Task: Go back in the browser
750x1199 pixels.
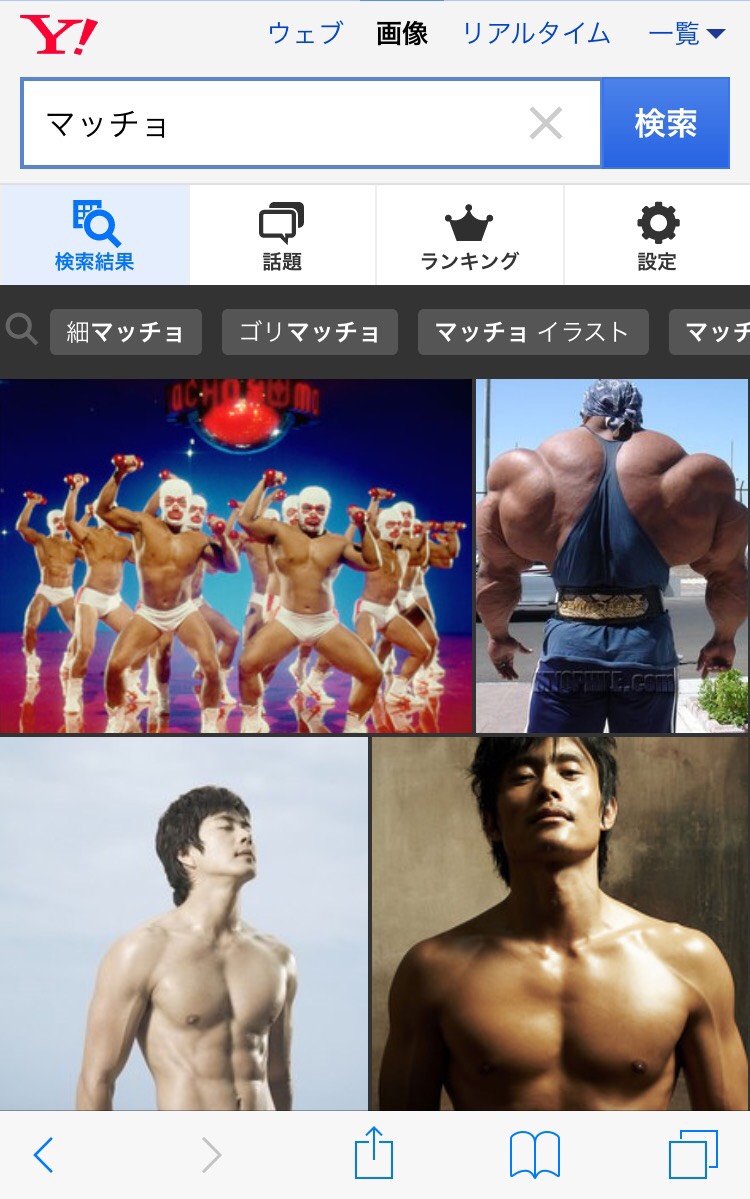Action: [x=43, y=1155]
